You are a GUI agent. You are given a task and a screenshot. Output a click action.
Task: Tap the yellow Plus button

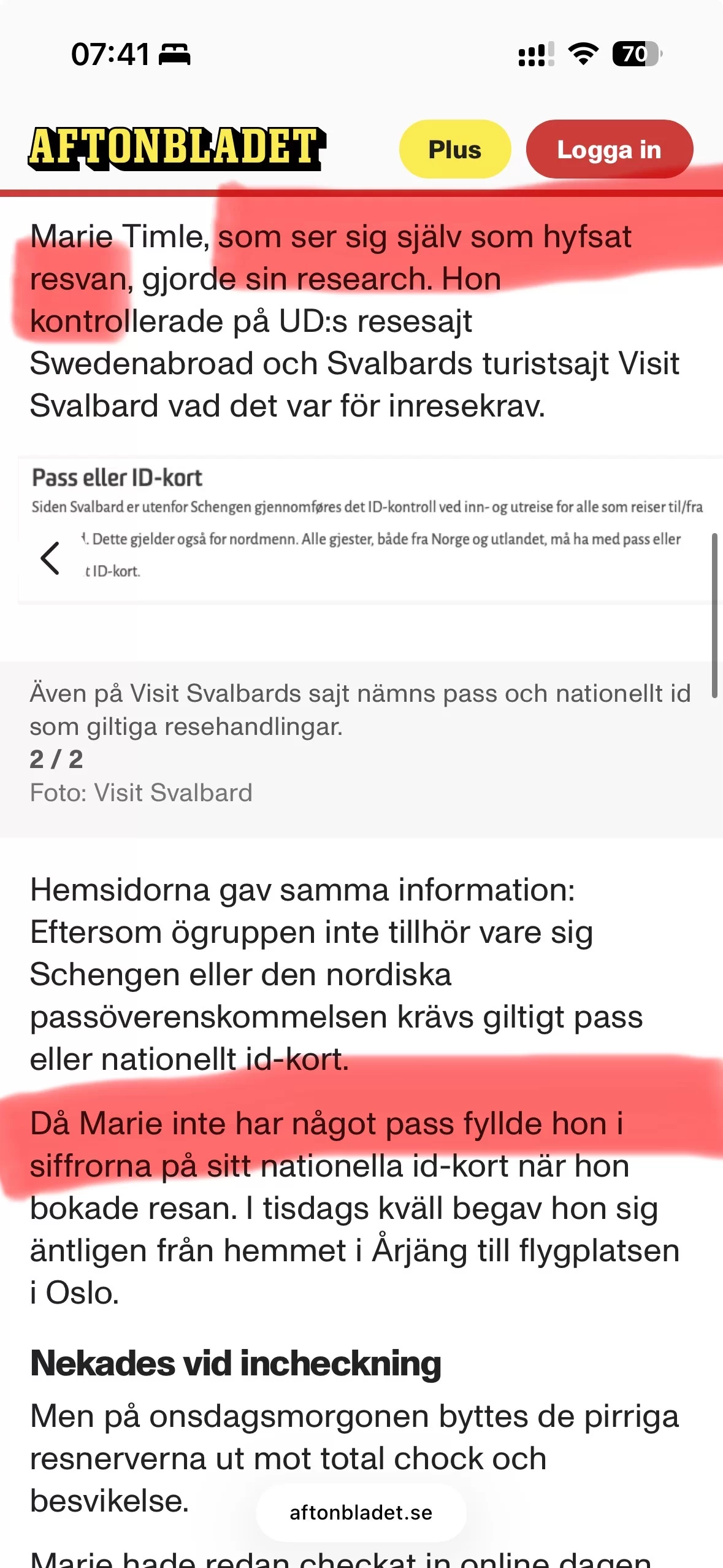tap(454, 149)
